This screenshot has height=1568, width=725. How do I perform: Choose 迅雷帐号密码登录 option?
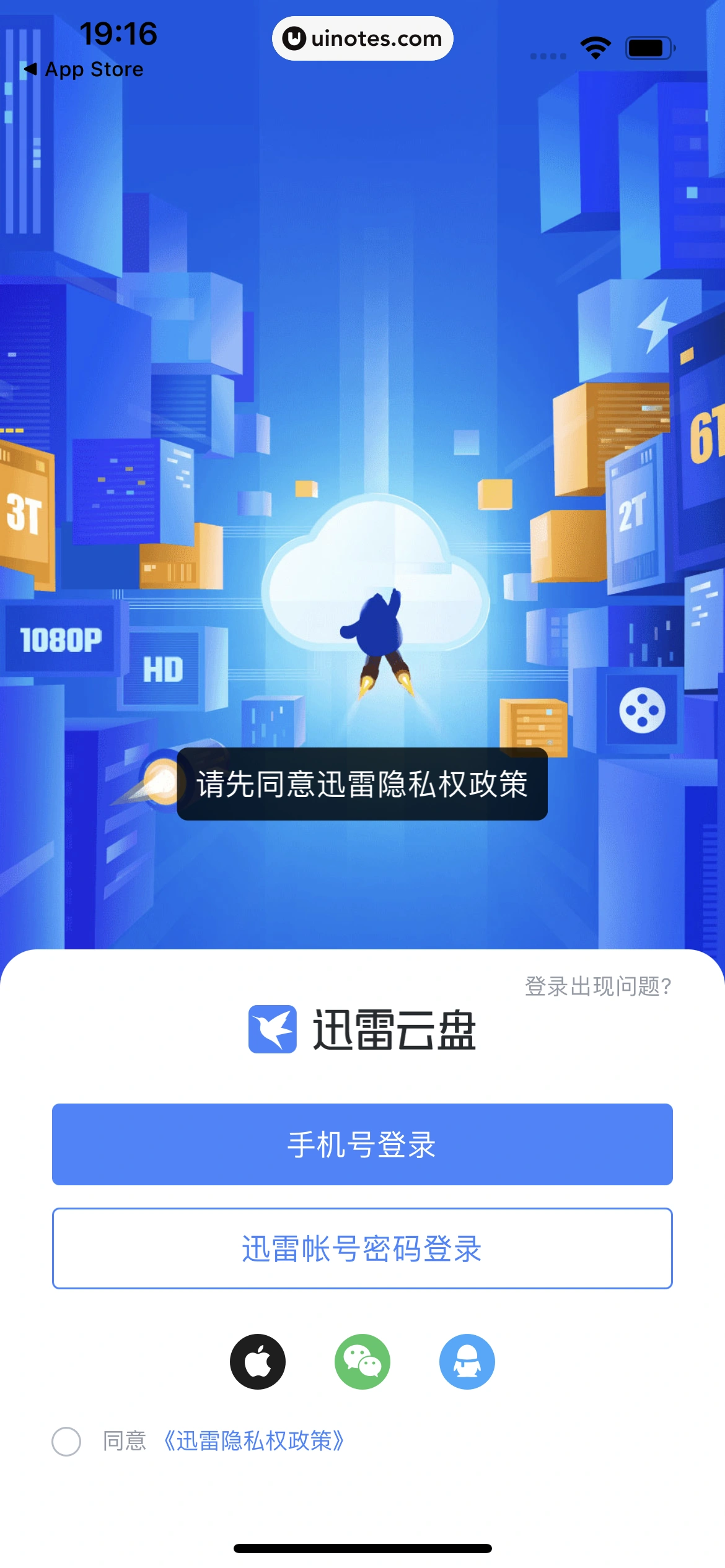point(362,1248)
